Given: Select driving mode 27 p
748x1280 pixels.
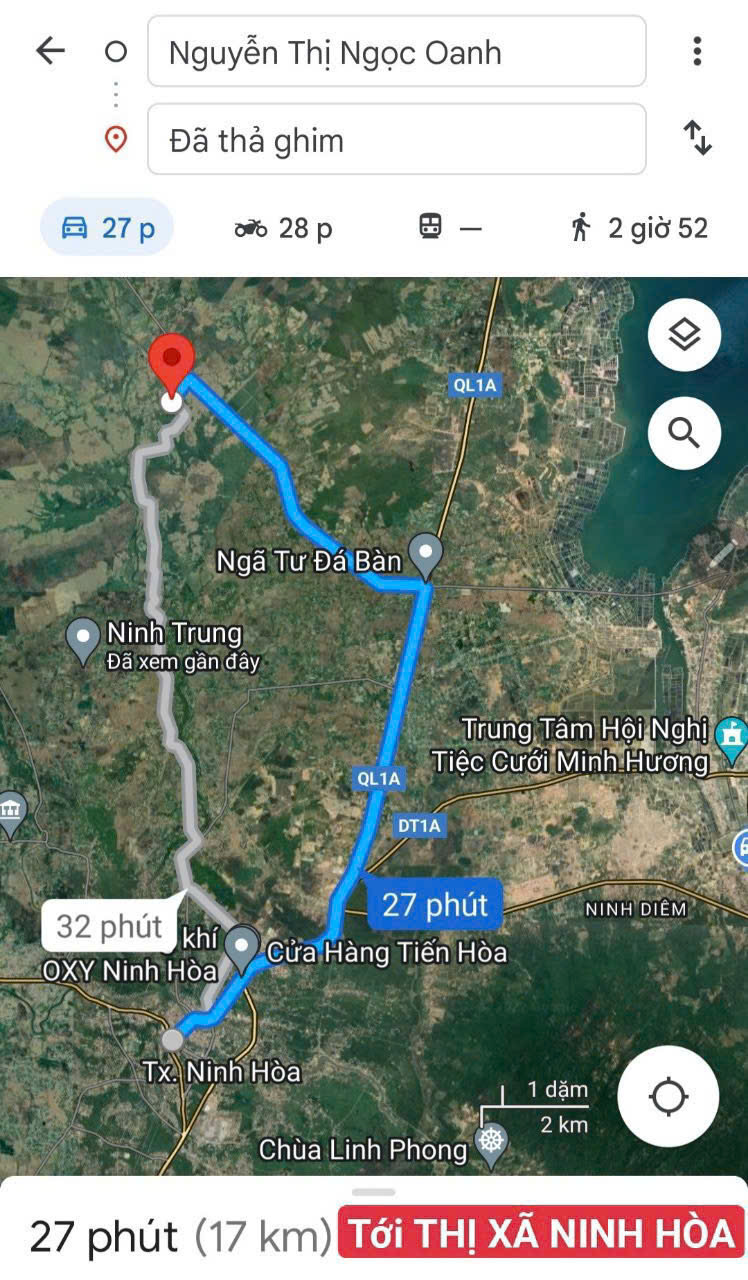Looking at the screenshot, I should coord(107,228).
